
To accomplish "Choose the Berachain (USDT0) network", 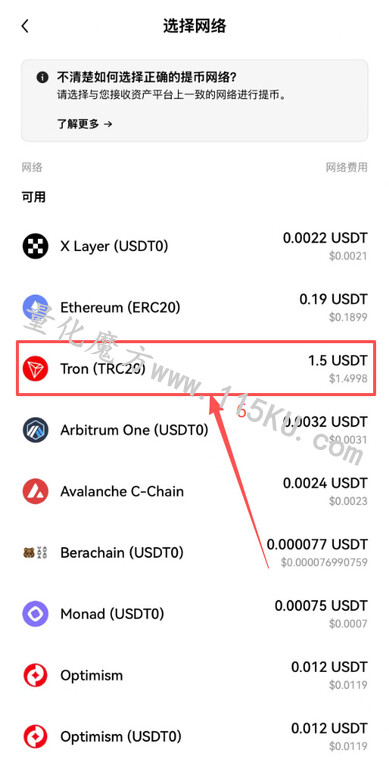I will click(x=194, y=553).
